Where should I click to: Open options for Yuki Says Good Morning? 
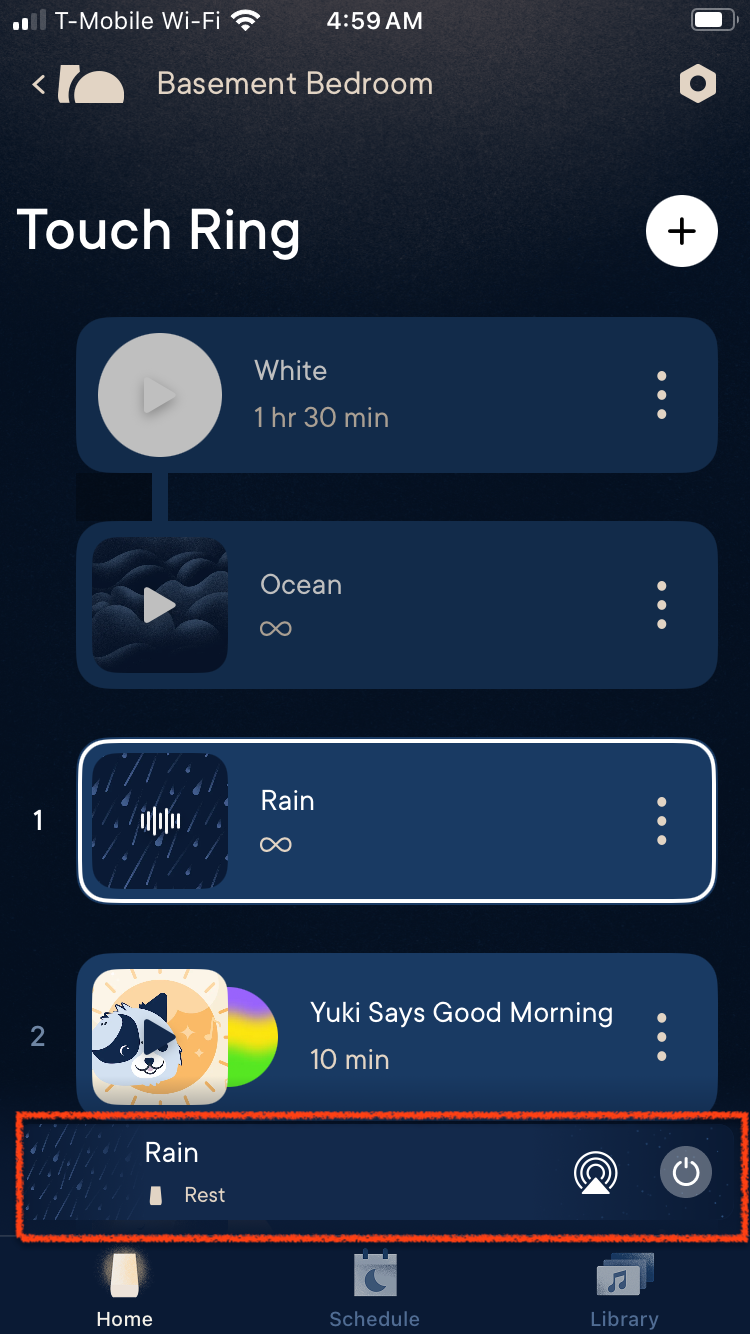tap(661, 1035)
